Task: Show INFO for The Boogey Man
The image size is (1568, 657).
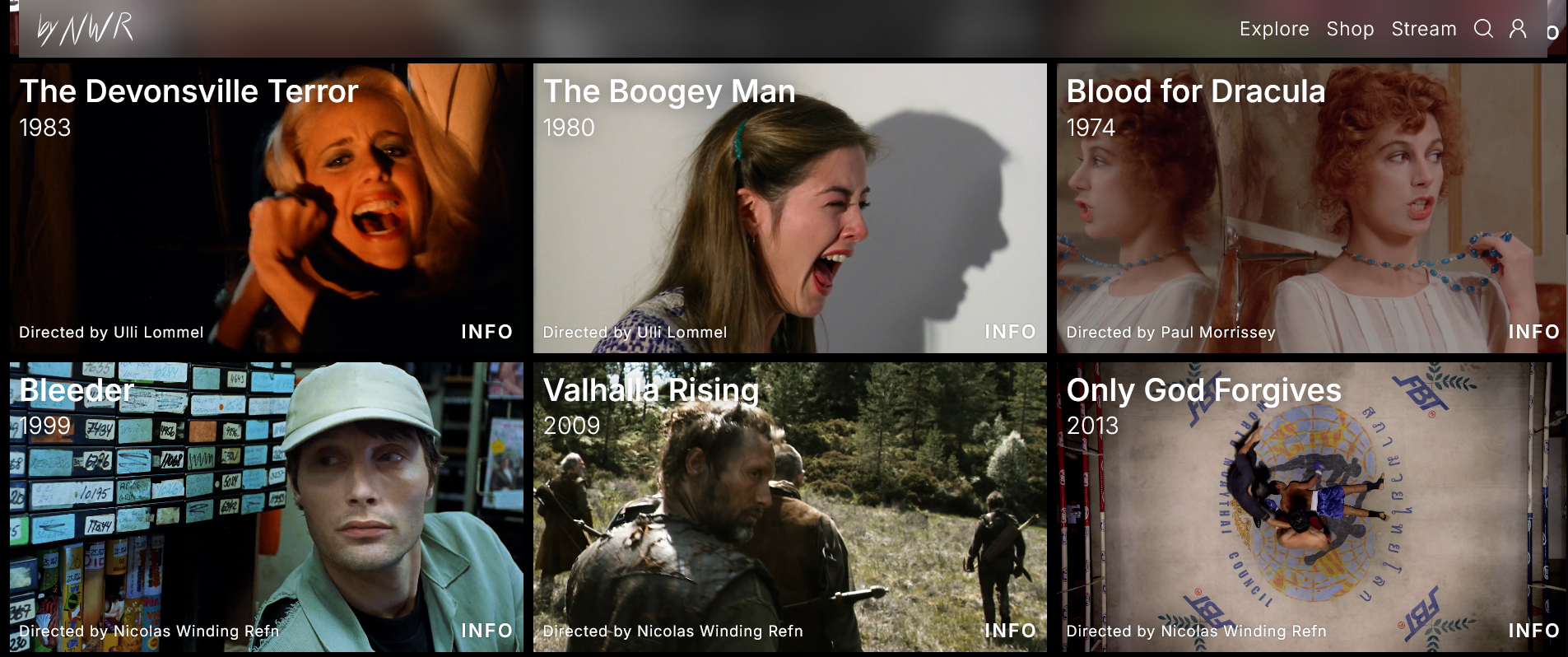Action: (x=1010, y=332)
